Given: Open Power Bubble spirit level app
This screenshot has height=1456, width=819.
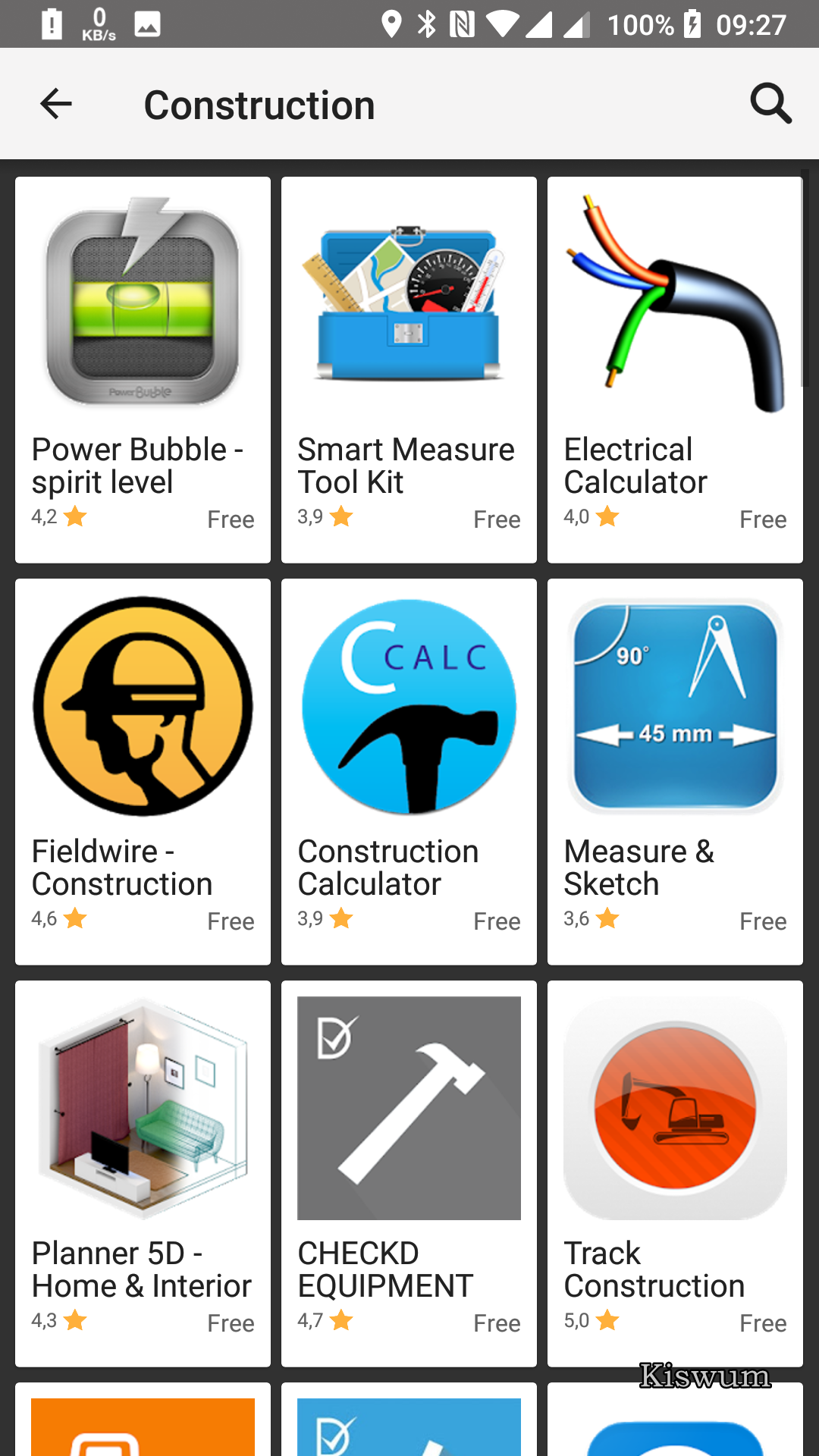Looking at the screenshot, I should point(143,370).
